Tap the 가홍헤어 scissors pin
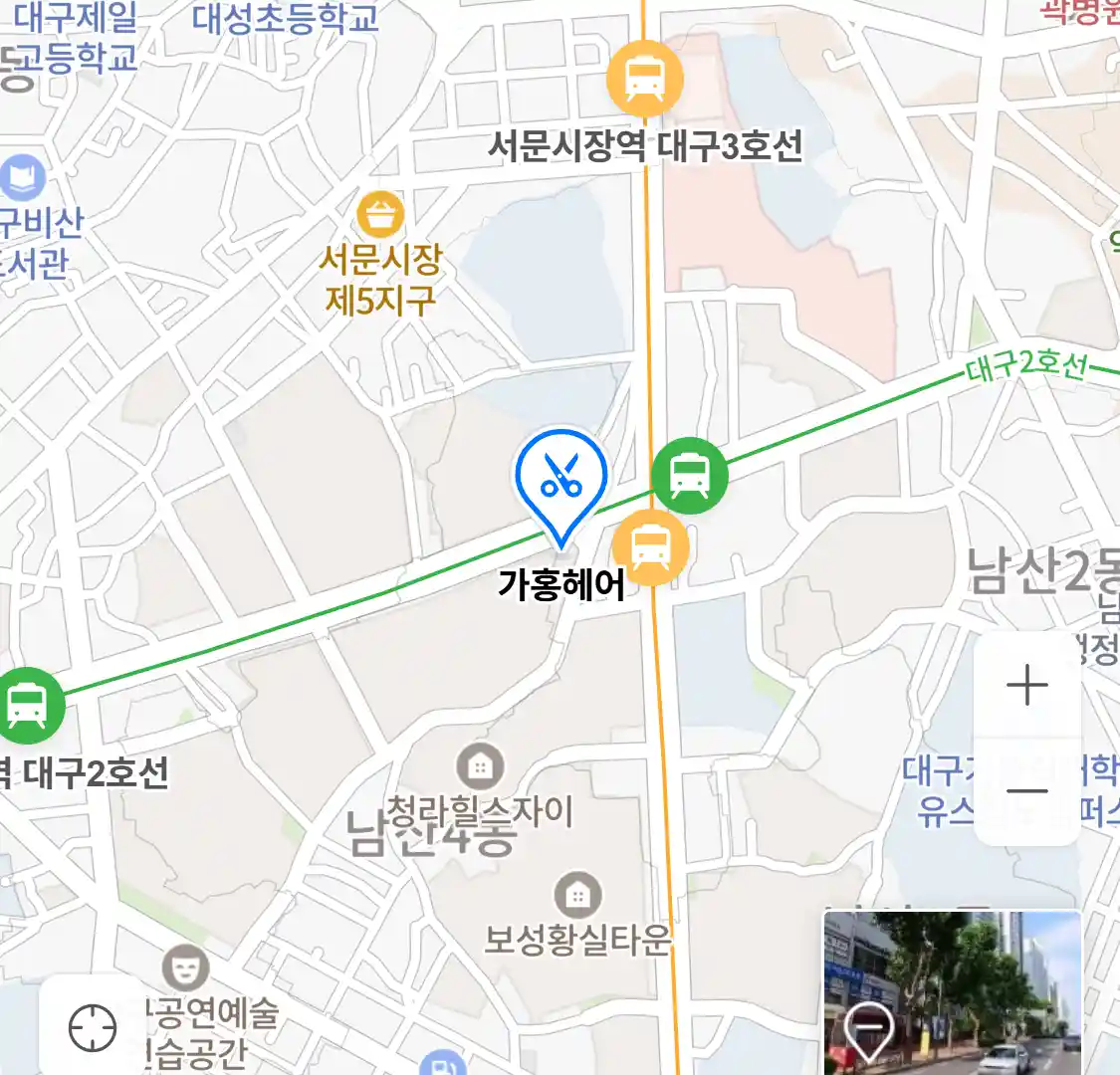The width and height of the screenshot is (1120, 1075). coord(561,478)
